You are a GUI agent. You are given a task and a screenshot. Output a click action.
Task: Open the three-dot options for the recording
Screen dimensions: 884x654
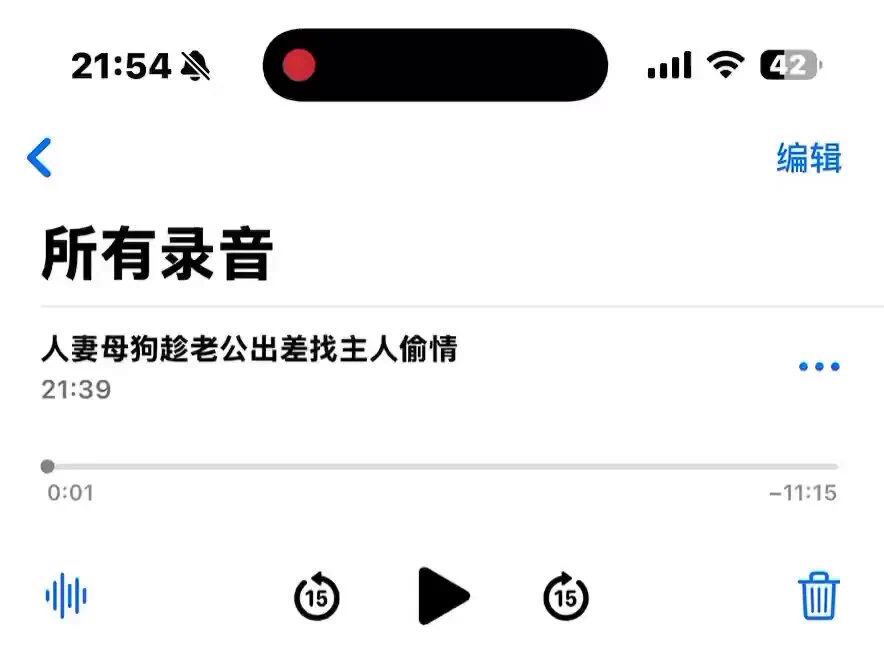tap(819, 367)
